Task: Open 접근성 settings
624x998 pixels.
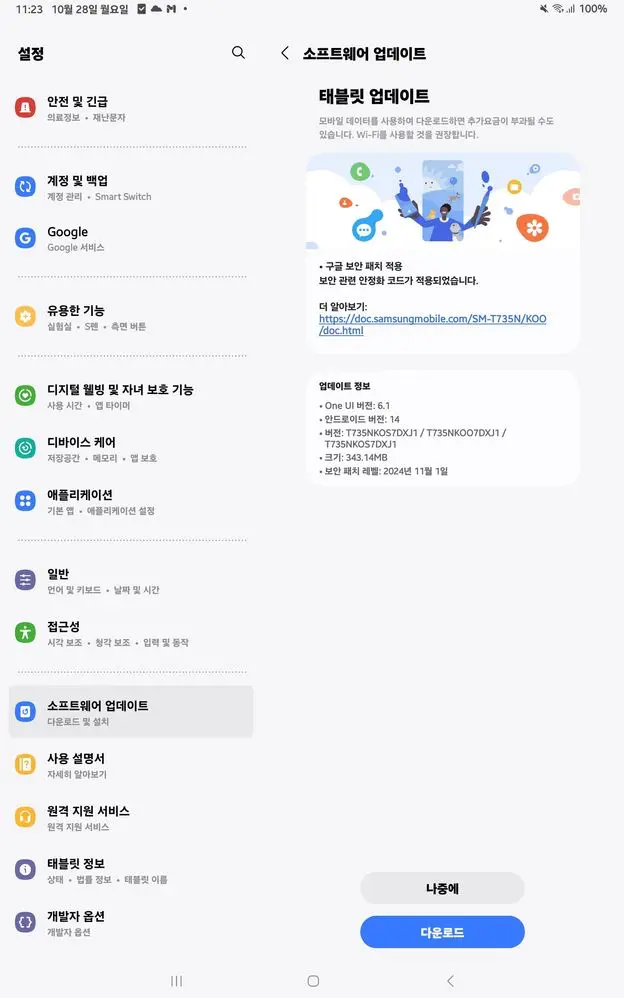Action: tap(130, 633)
